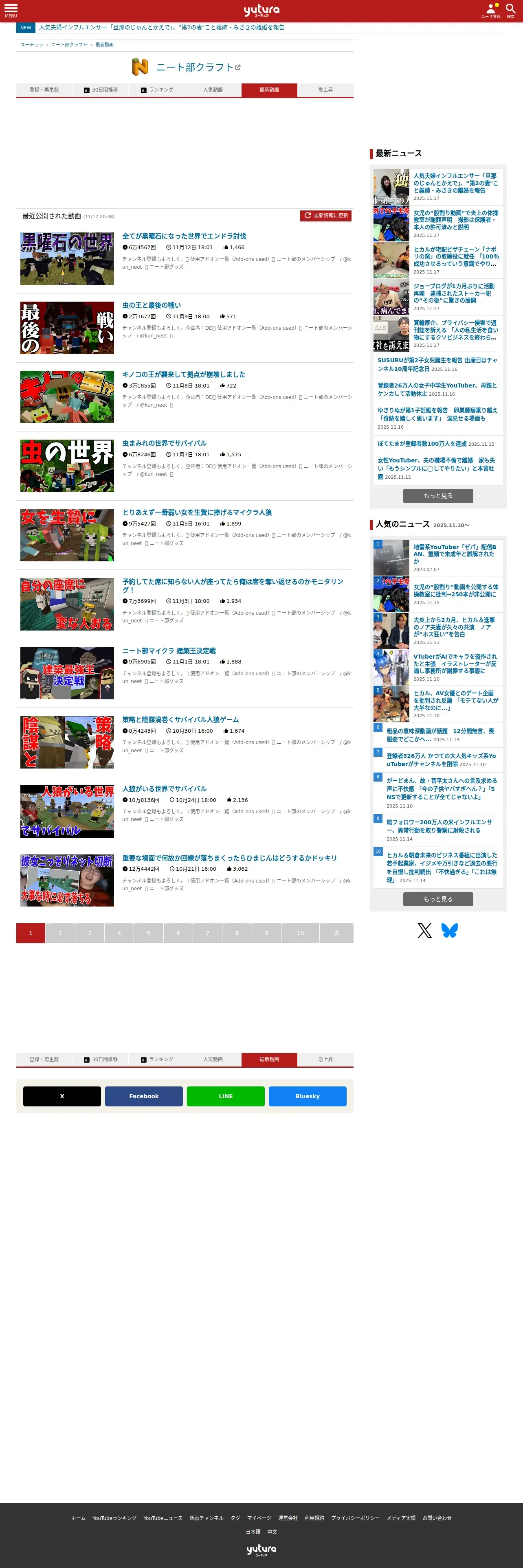Screen dimensions: 523x1568
Task: Share via the LINE button
Action: (x=226, y=1096)
